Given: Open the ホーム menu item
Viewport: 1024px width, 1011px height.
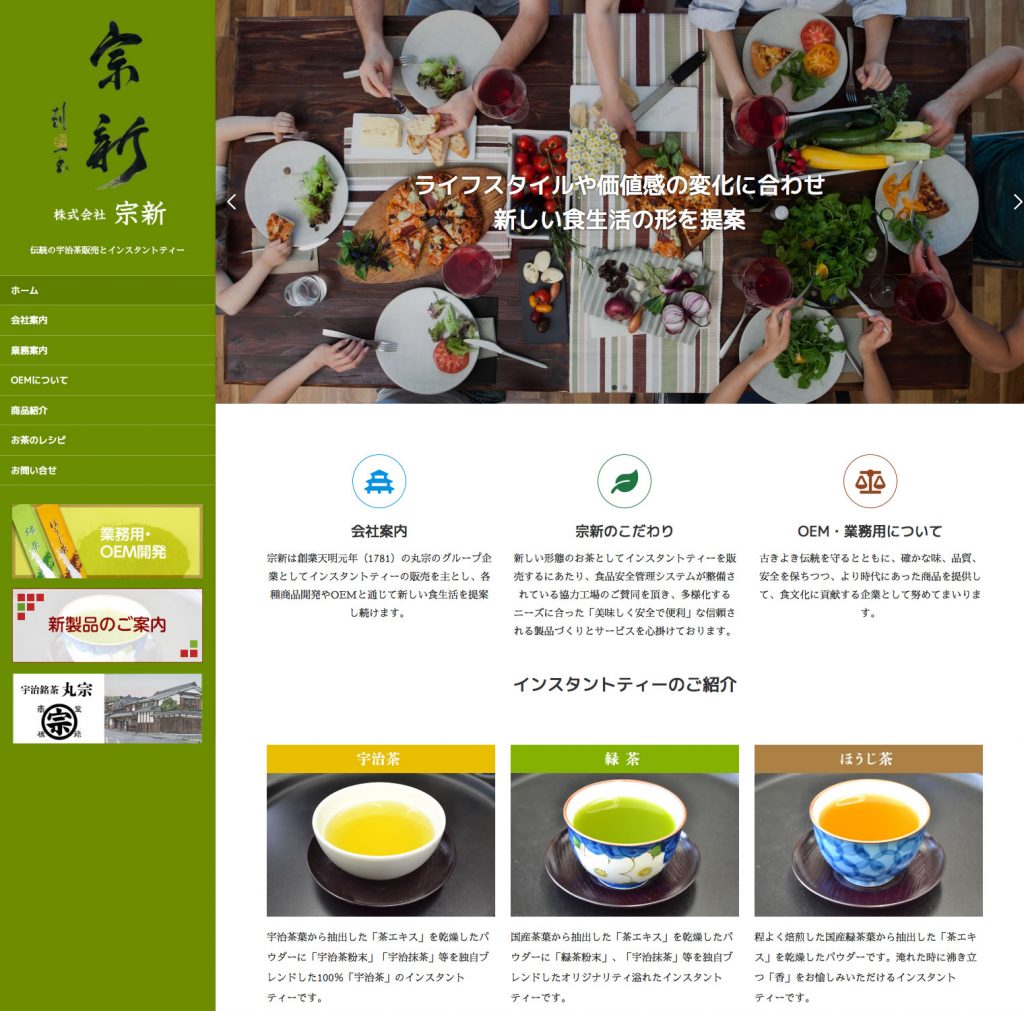Looking at the screenshot, I should 25,290.
